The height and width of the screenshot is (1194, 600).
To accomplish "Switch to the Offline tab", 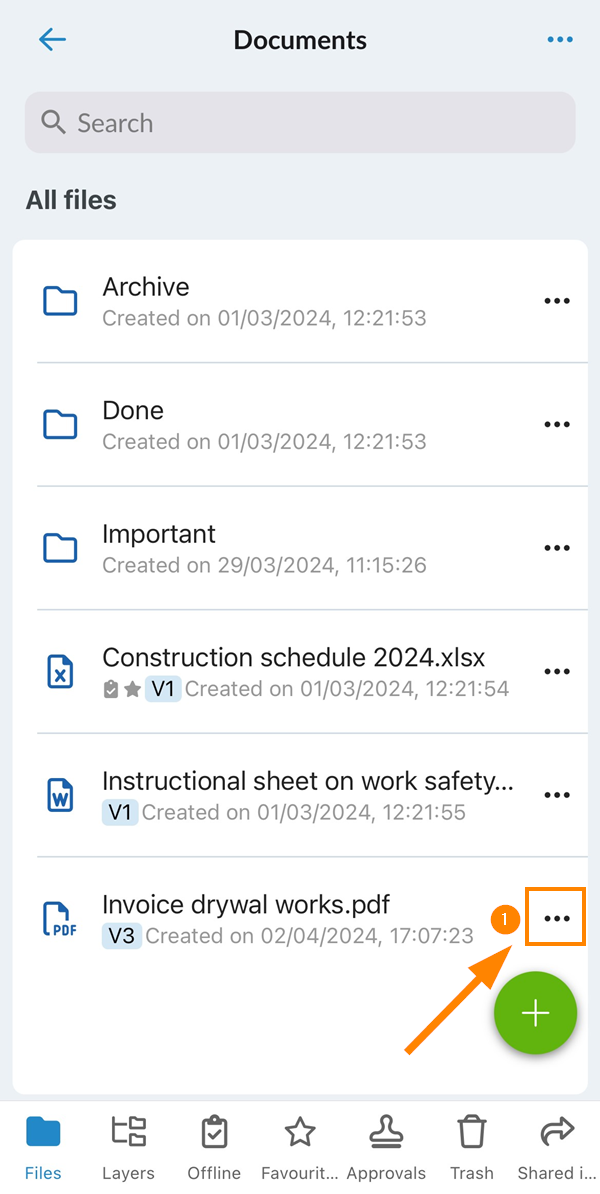I will tap(214, 1147).
